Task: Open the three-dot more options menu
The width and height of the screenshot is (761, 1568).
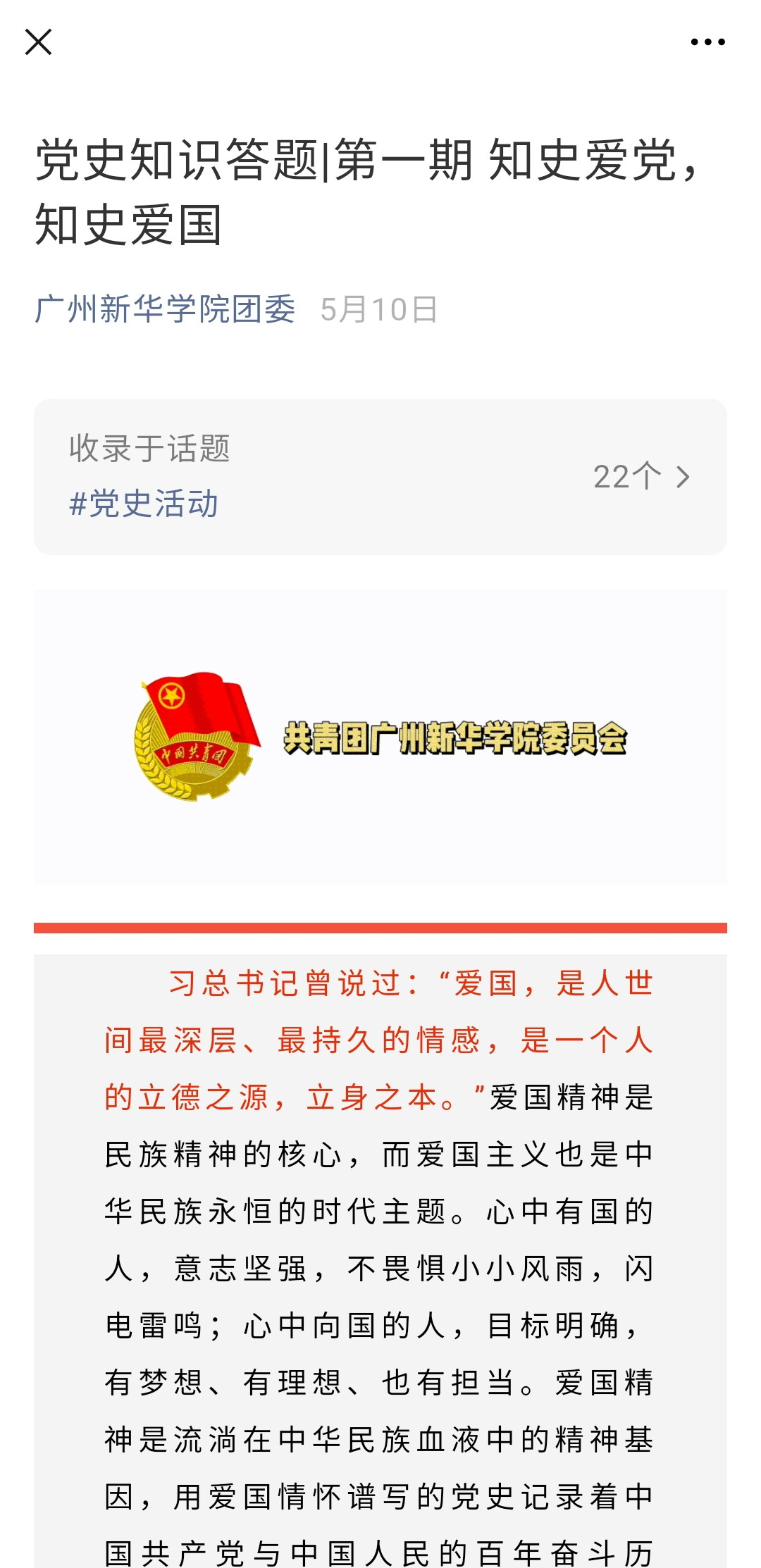Action: coord(707,42)
